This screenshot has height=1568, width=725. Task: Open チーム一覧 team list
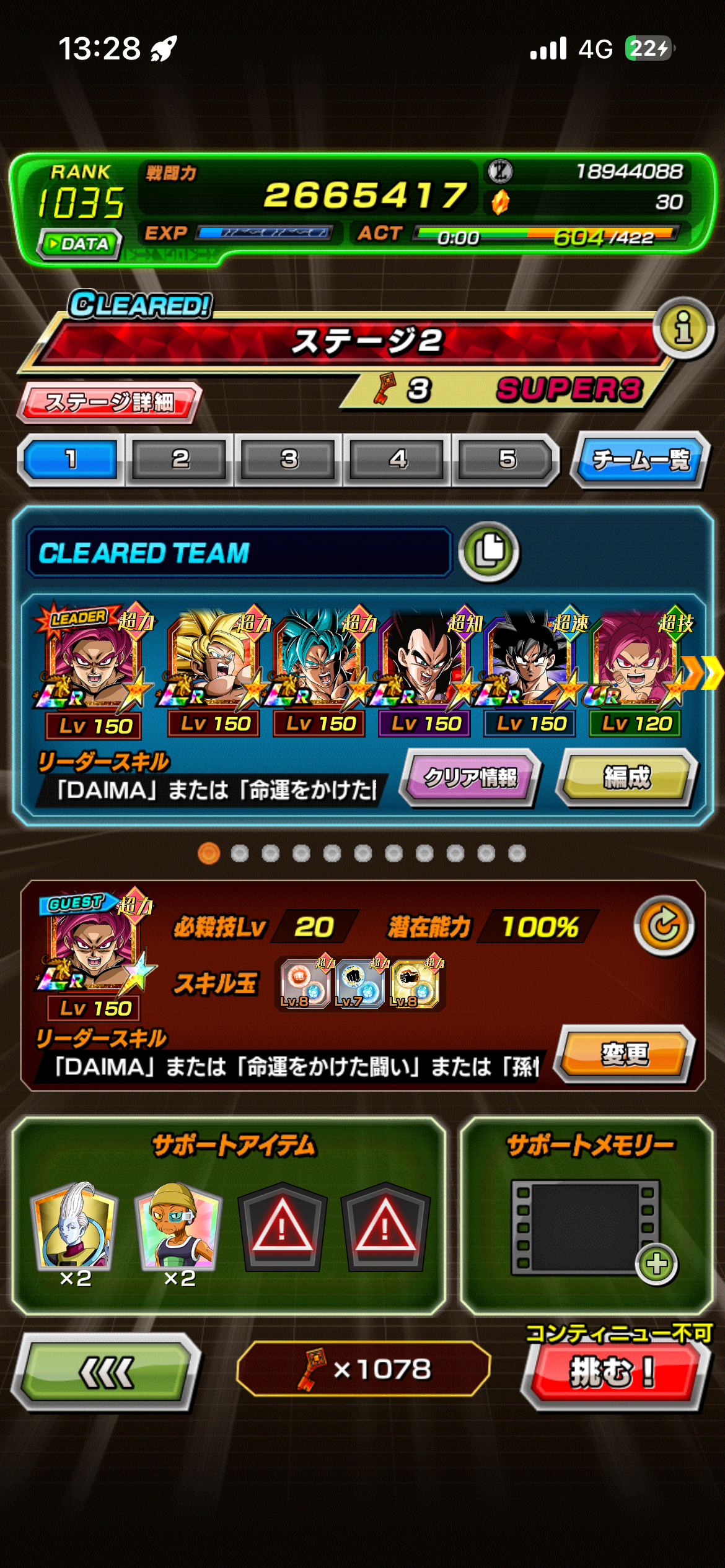coord(641,460)
